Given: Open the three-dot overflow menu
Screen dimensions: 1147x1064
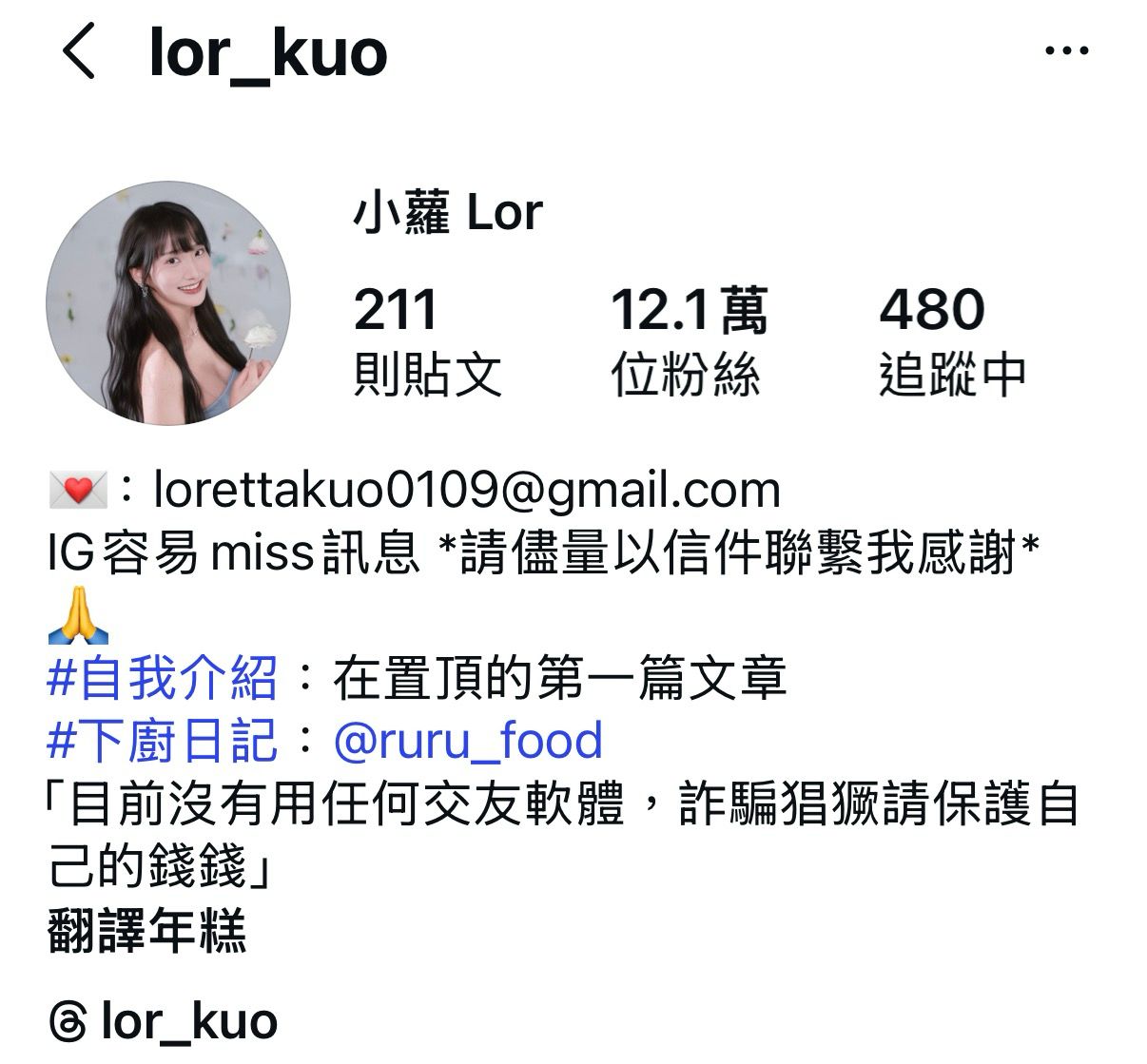Looking at the screenshot, I should pyautogui.click(x=1066, y=51).
